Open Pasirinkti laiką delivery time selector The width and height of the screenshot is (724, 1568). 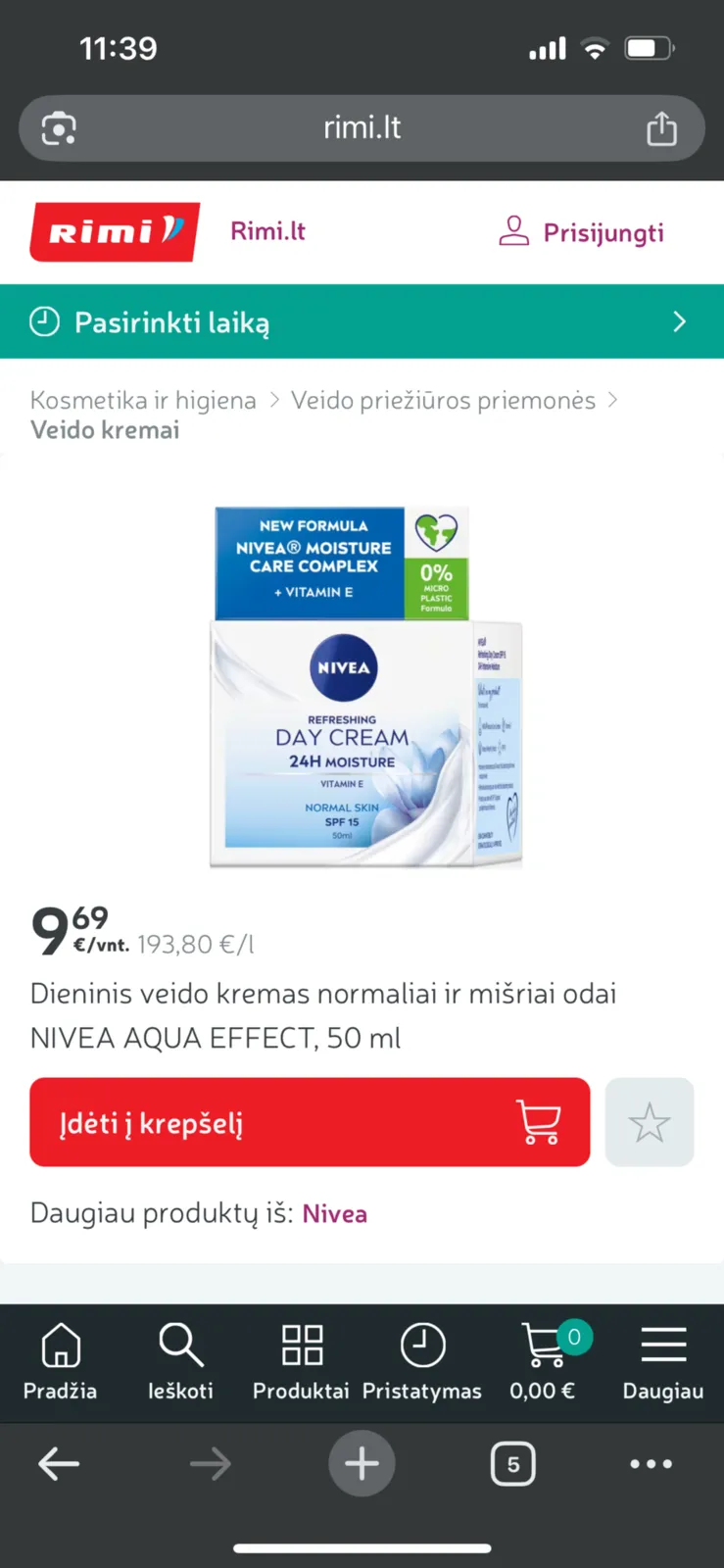click(362, 321)
